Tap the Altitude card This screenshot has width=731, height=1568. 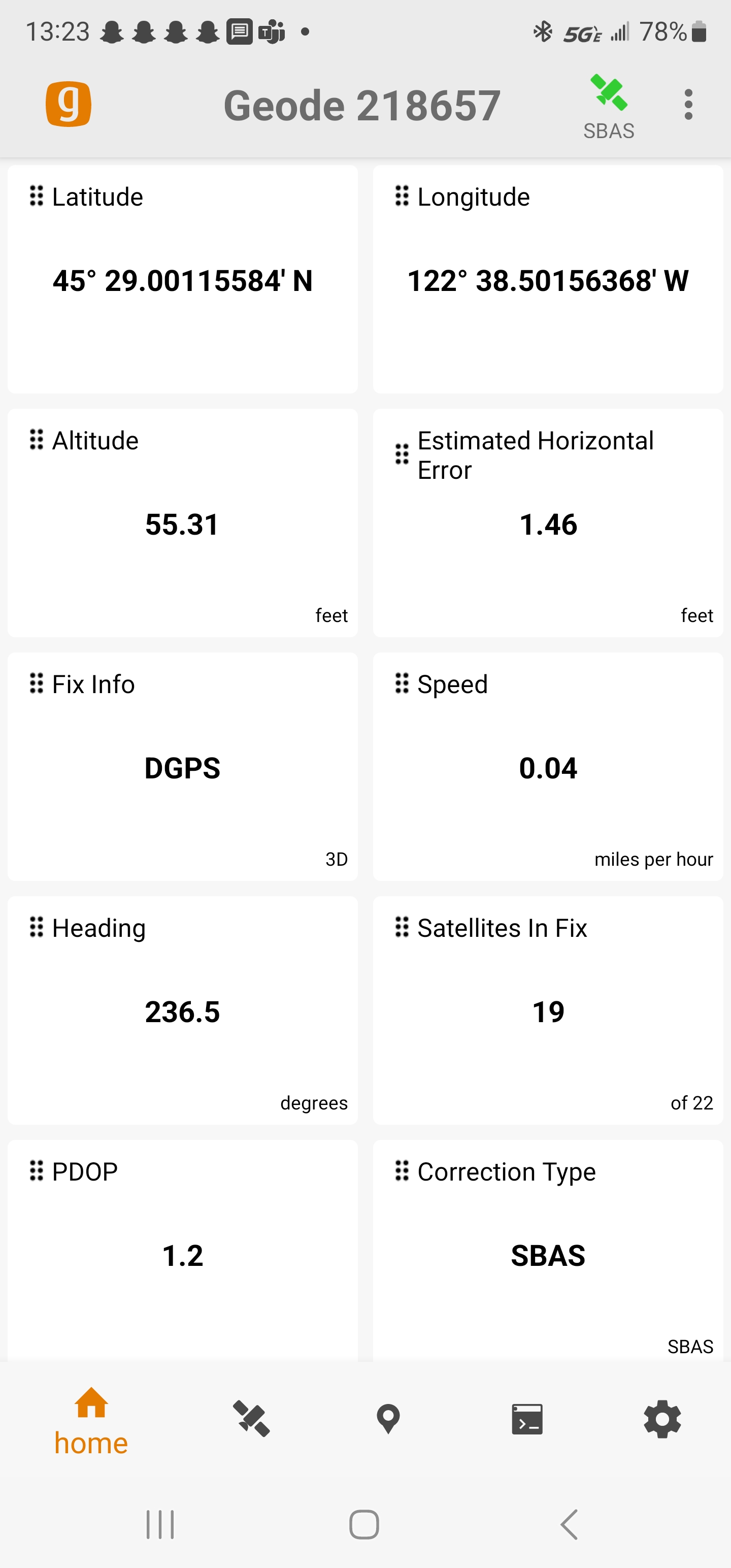tap(183, 523)
